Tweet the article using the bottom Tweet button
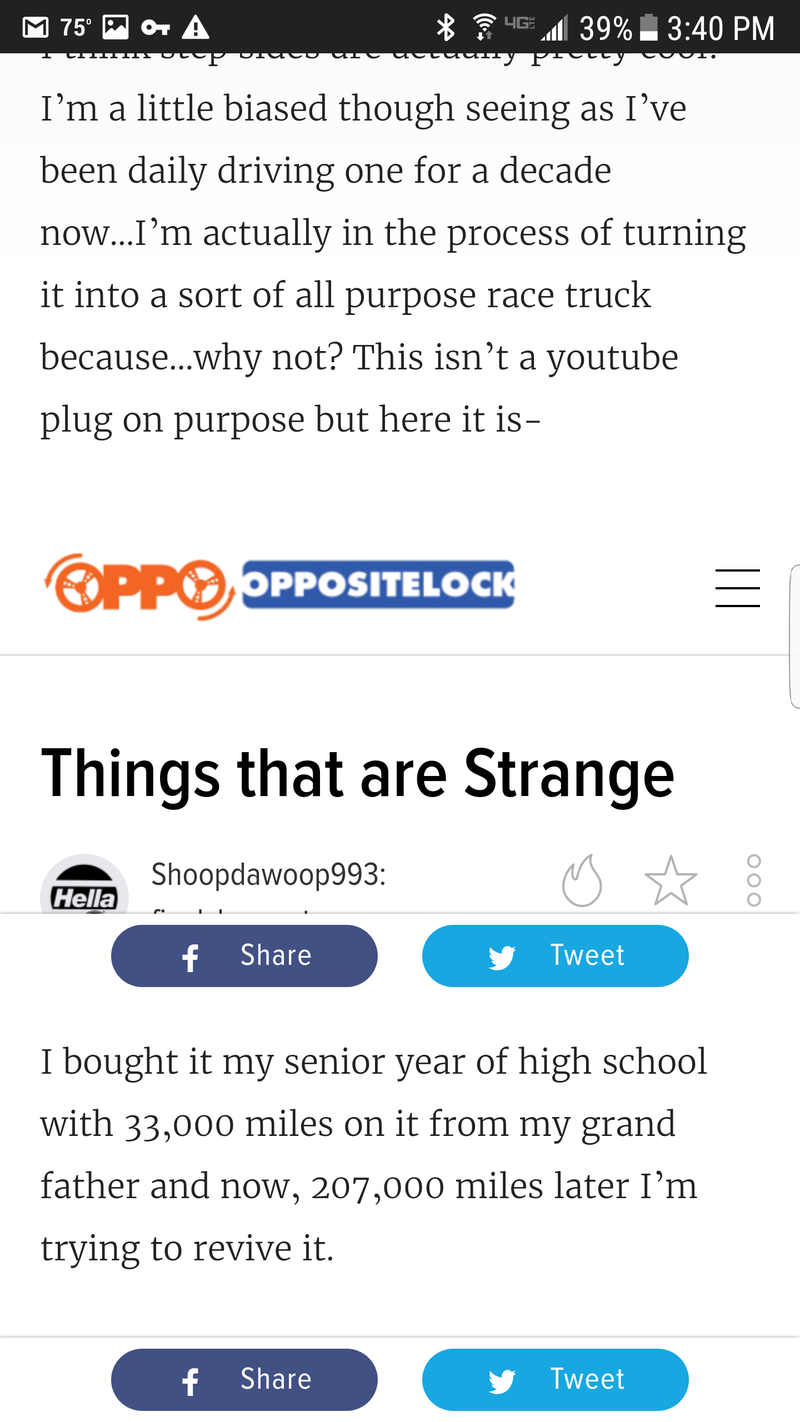Screen dimensions: 800x1422 pyautogui.click(x=555, y=1380)
